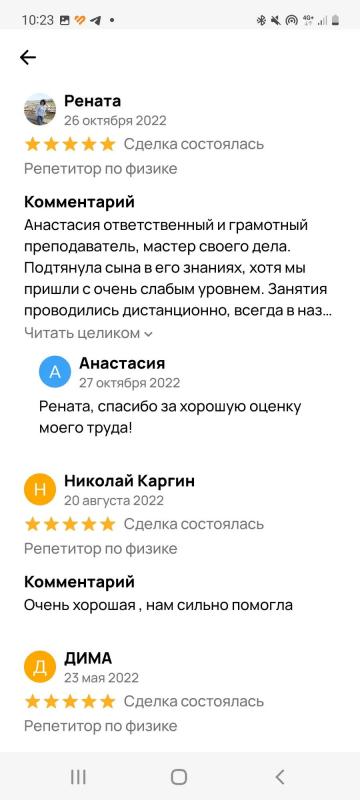Open Рената's profile picture

pos(40,109)
